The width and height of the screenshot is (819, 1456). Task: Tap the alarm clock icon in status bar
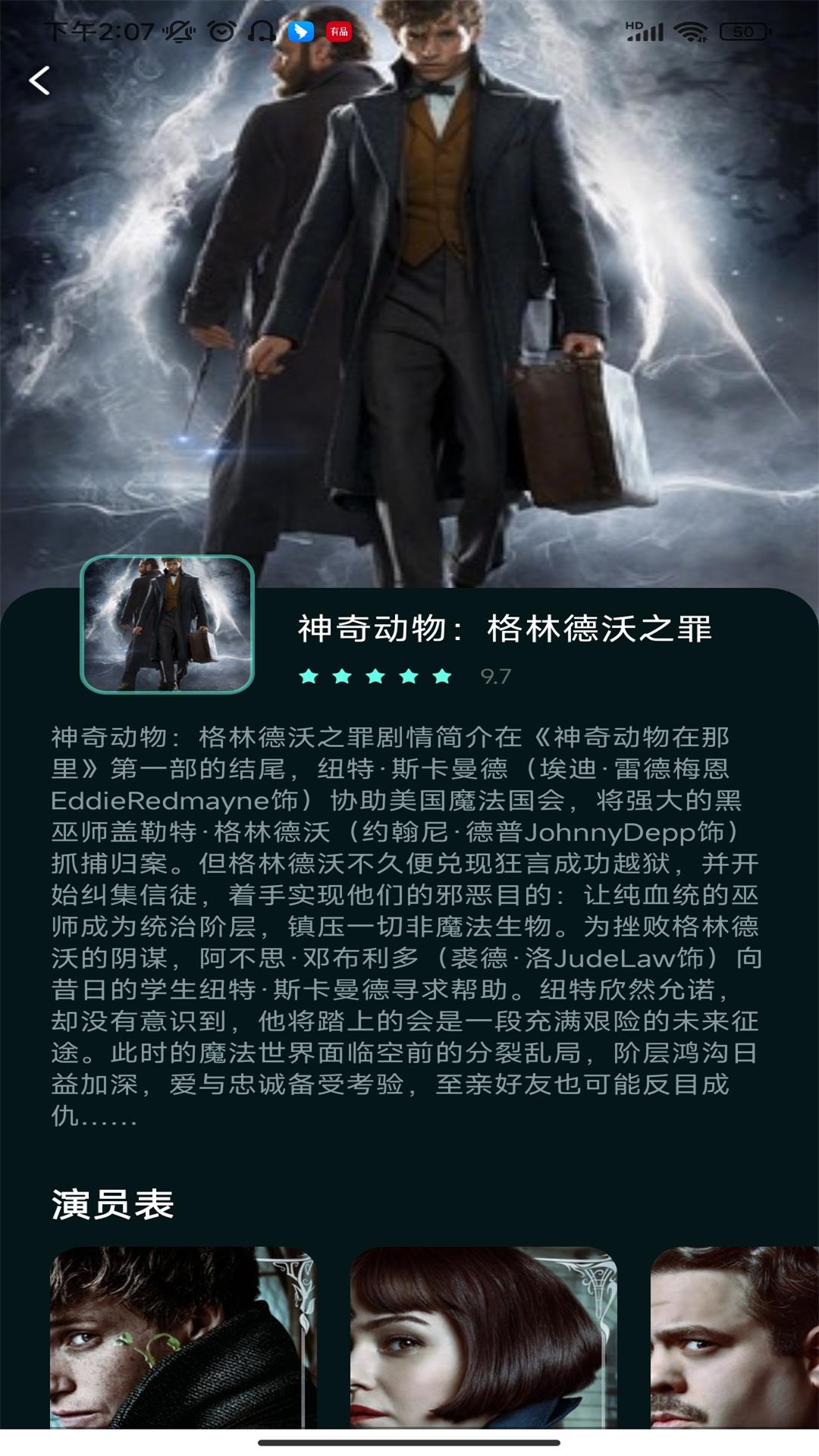220,29
